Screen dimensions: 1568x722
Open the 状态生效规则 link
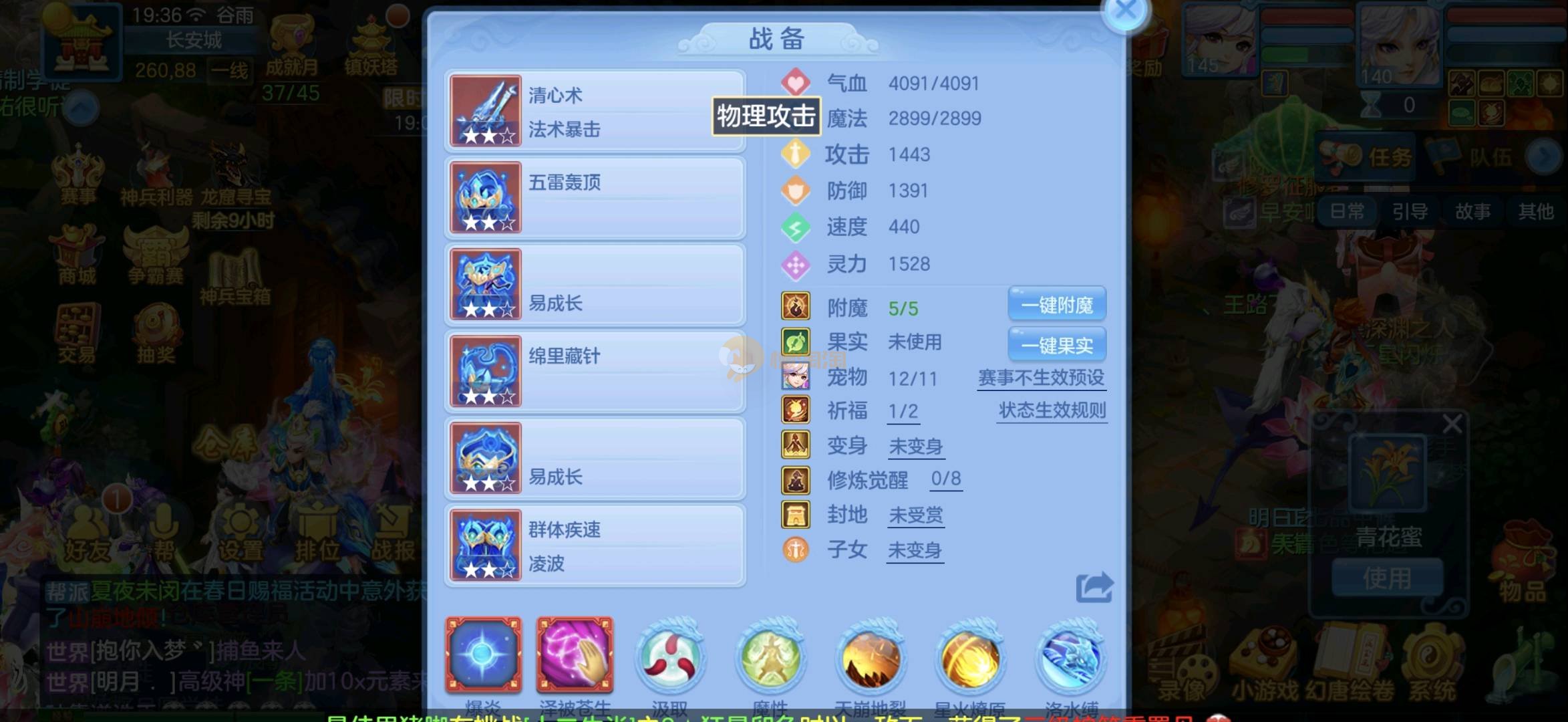click(x=1052, y=410)
